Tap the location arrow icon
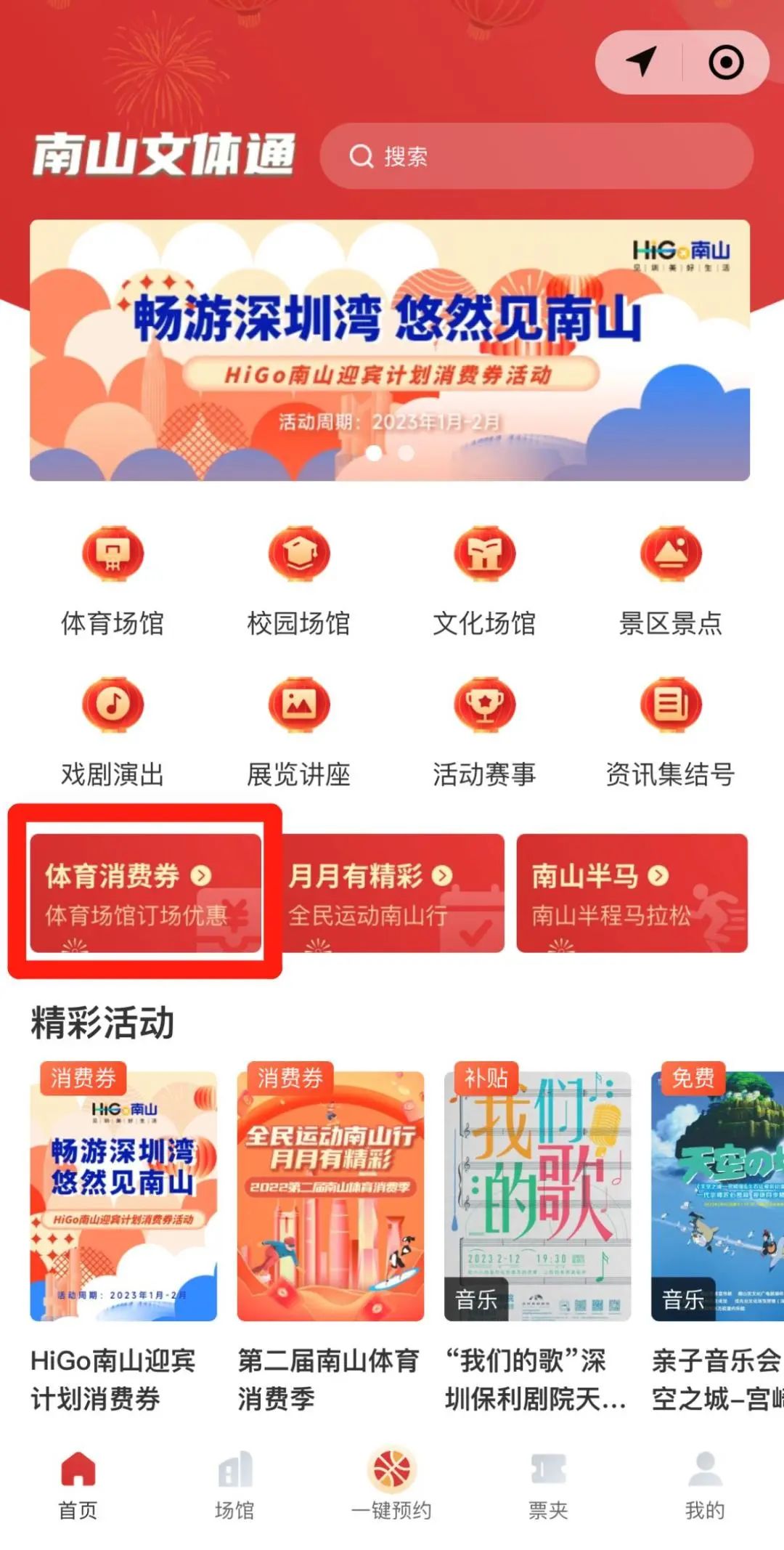 [x=640, y=62]
